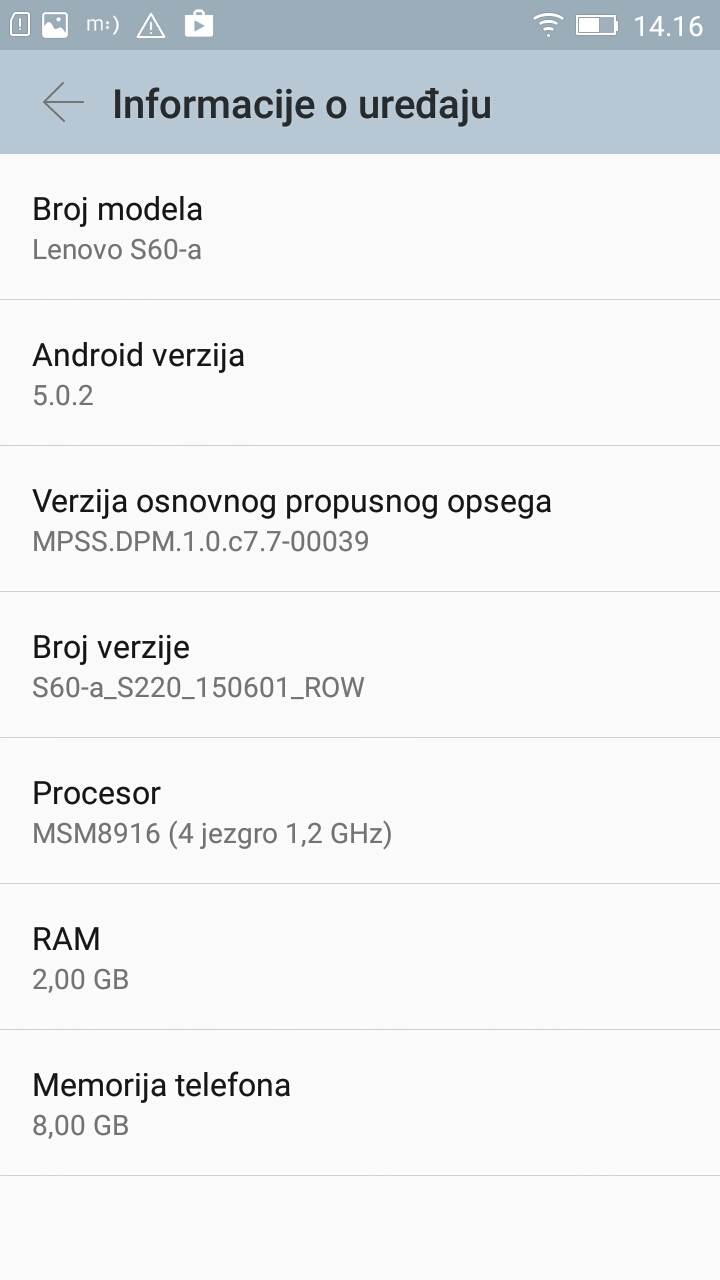The image size is (720, 1280).
Task: Select the RAM row
Action: click(x=360, y=957)
